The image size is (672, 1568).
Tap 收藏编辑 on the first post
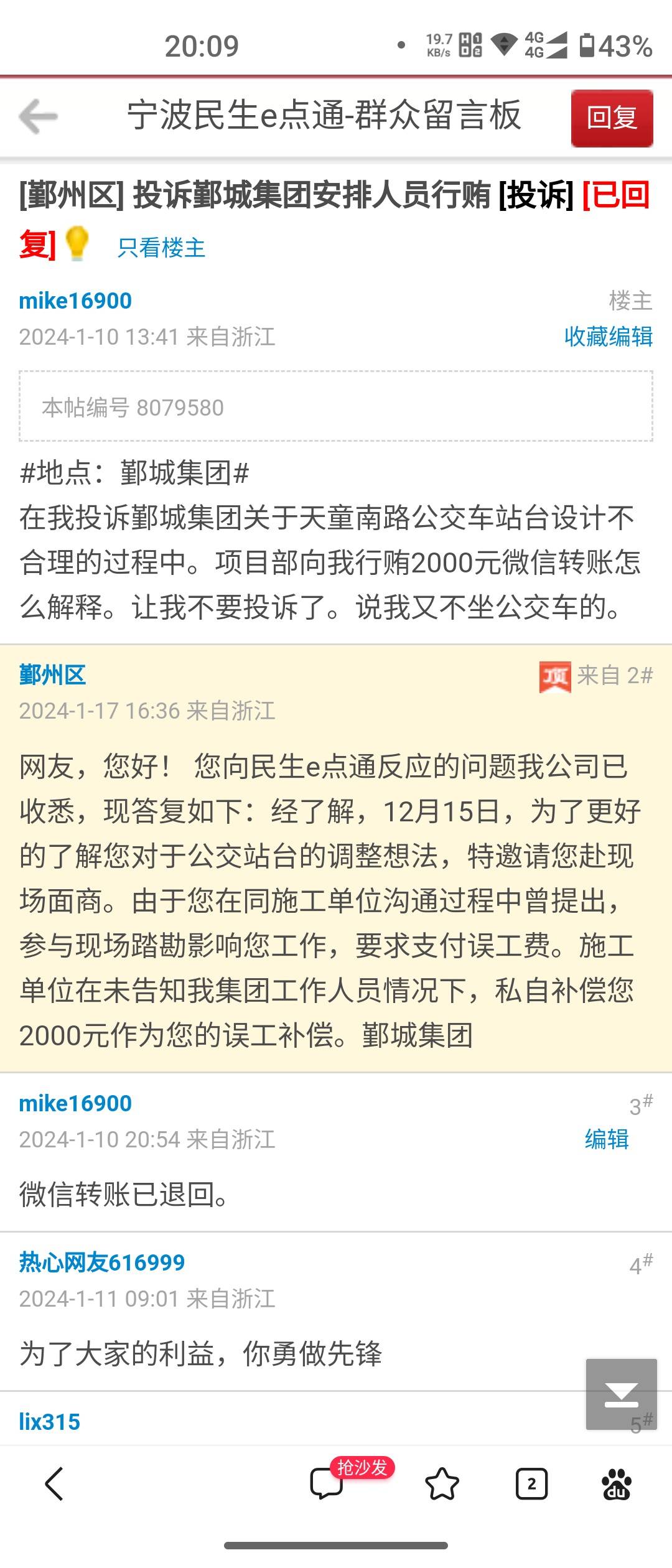coord(608,337)
